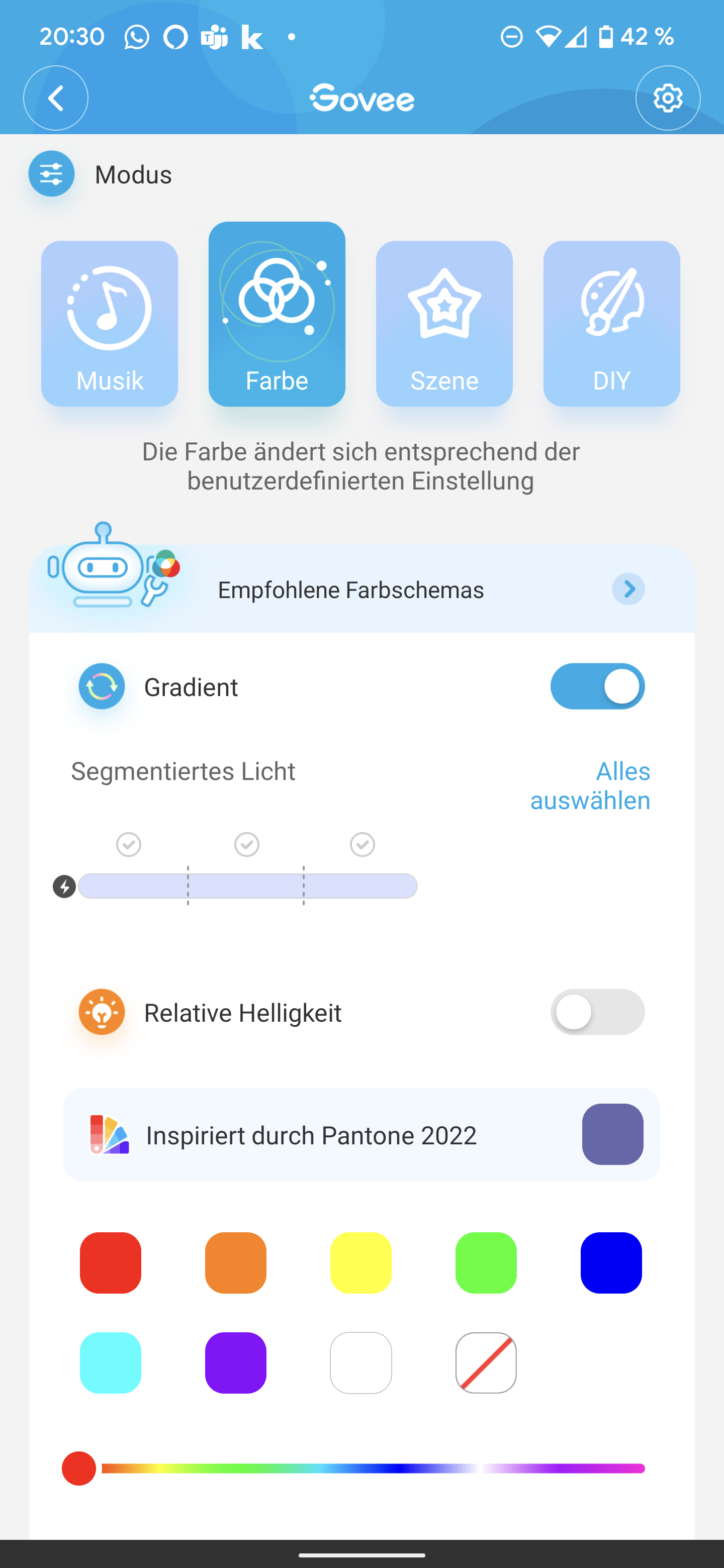The image size is (724, 1568).
Task: Apply the green color swatch
Action: pos(486,1262)
